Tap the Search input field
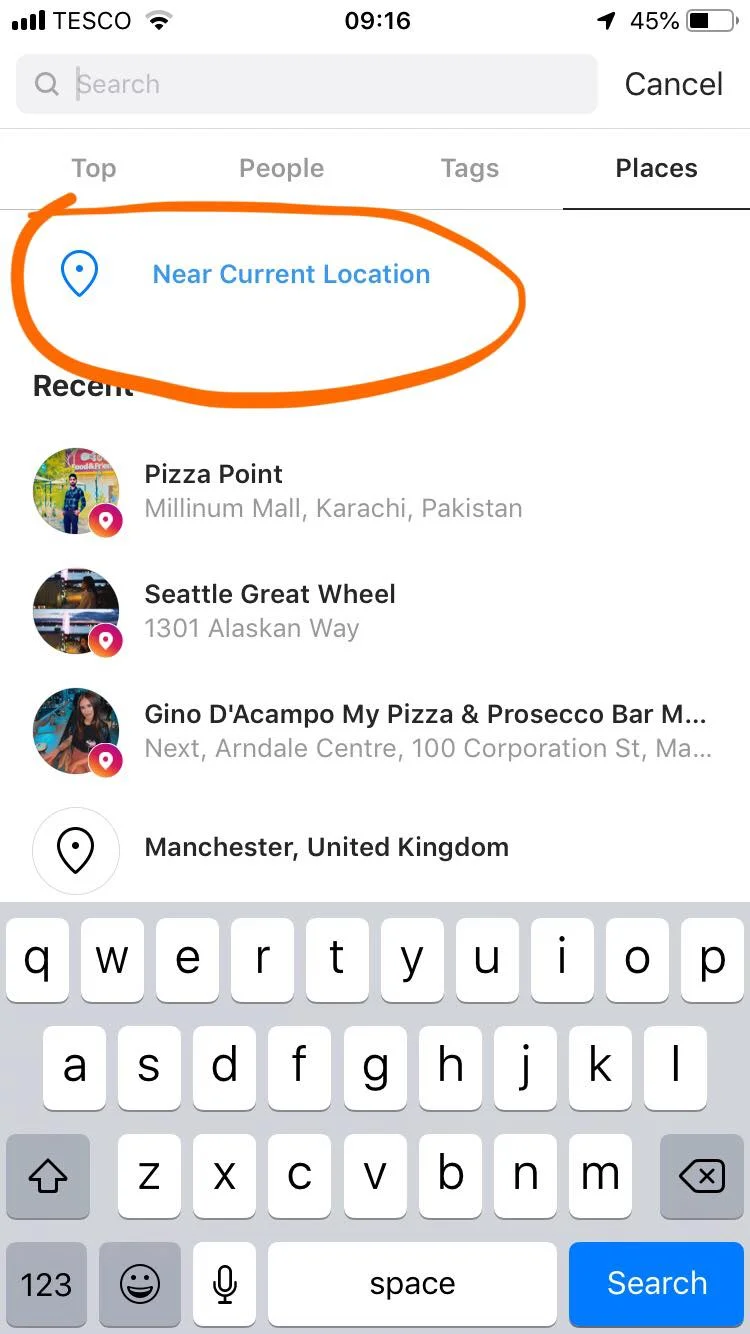 pyautogui.click(x=306, y=84)
